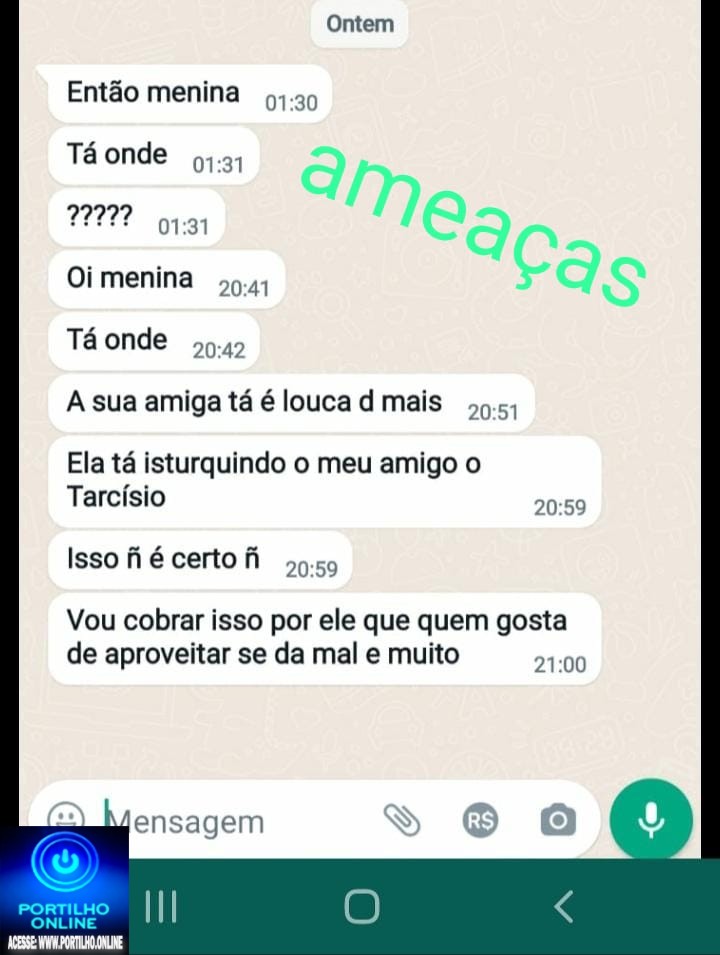Viewport: 720px width, 955px height.
Task: Go back with the system back button
Action: 564,906
